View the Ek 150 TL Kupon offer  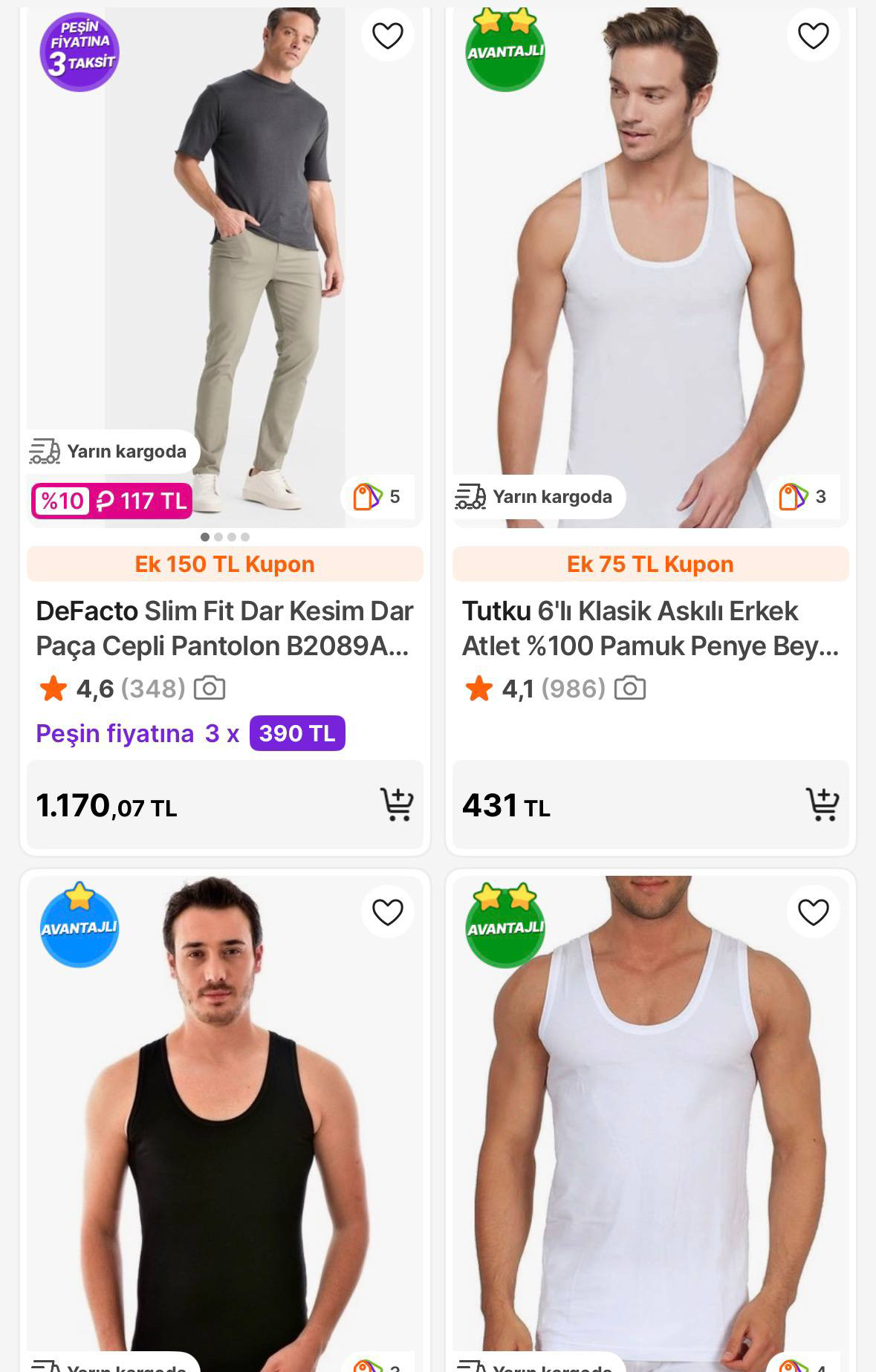224,564
